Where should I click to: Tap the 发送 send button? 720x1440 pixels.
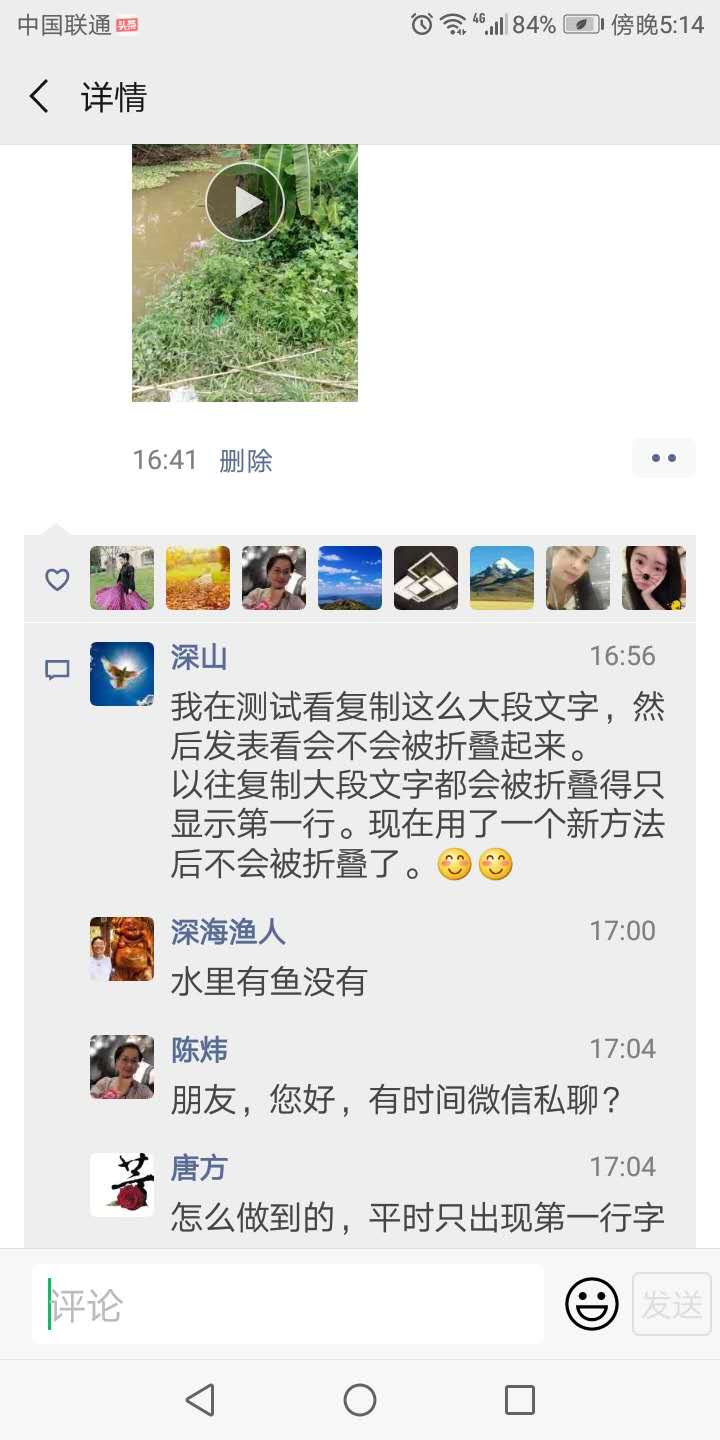pos(670,1304)
